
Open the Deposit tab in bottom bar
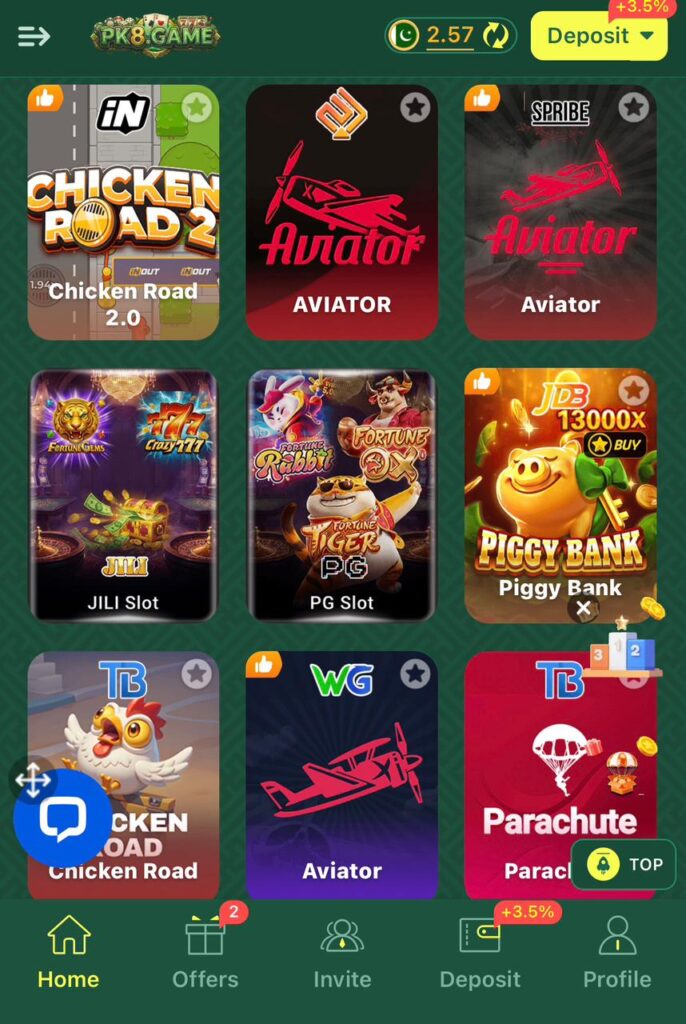click(480, 954)
